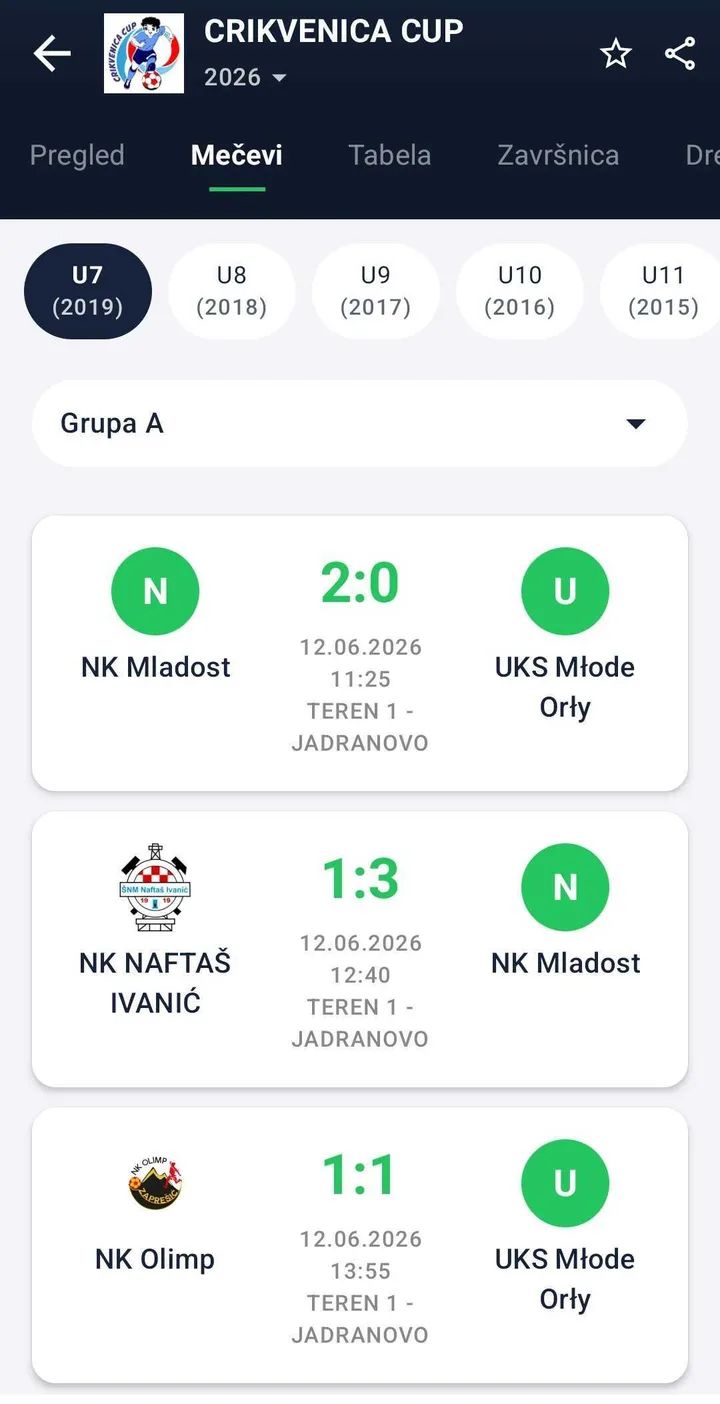Add Crikvenica Cup to favorites with star
This screenshot has width=720, height=1404.
pos(616,54)
